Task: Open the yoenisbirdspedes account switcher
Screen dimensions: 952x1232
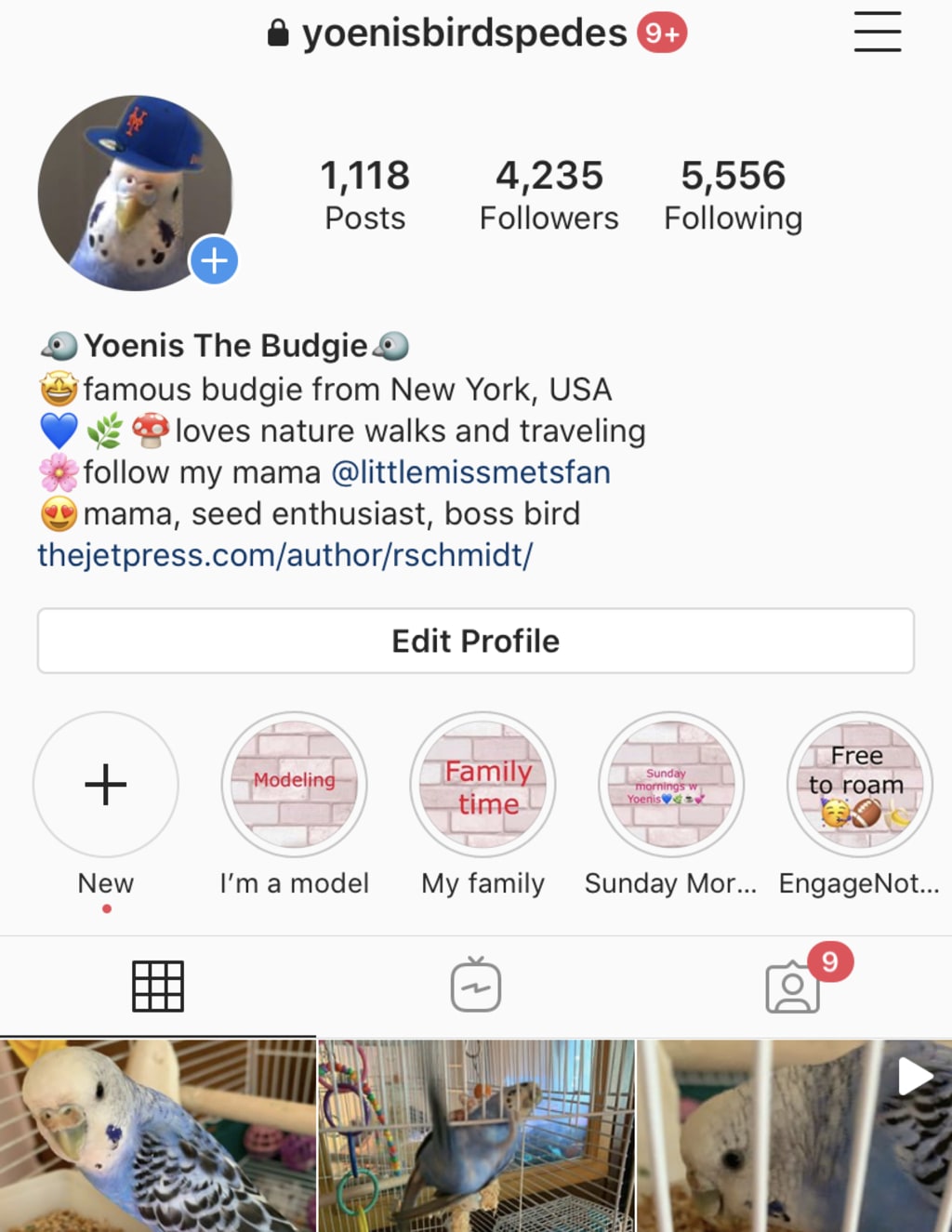Action: point(464,33)
